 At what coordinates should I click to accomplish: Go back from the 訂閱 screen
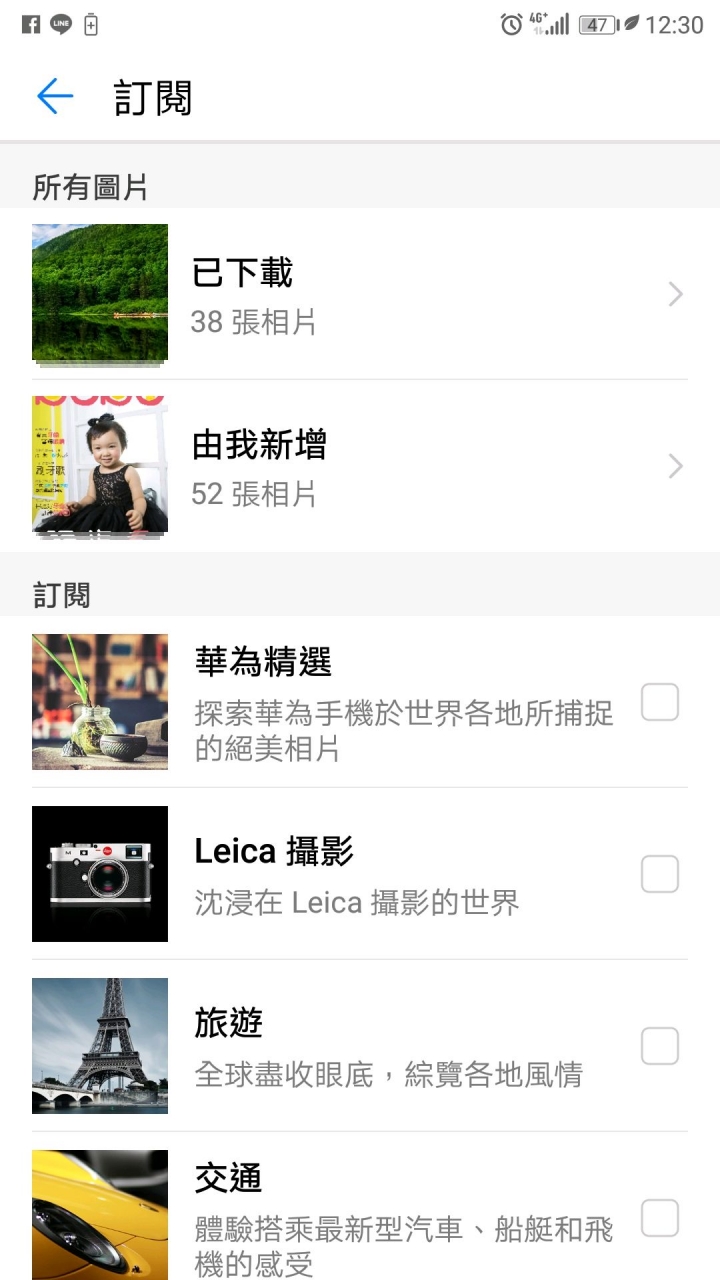pyautogui.click(x=55, y=97)
